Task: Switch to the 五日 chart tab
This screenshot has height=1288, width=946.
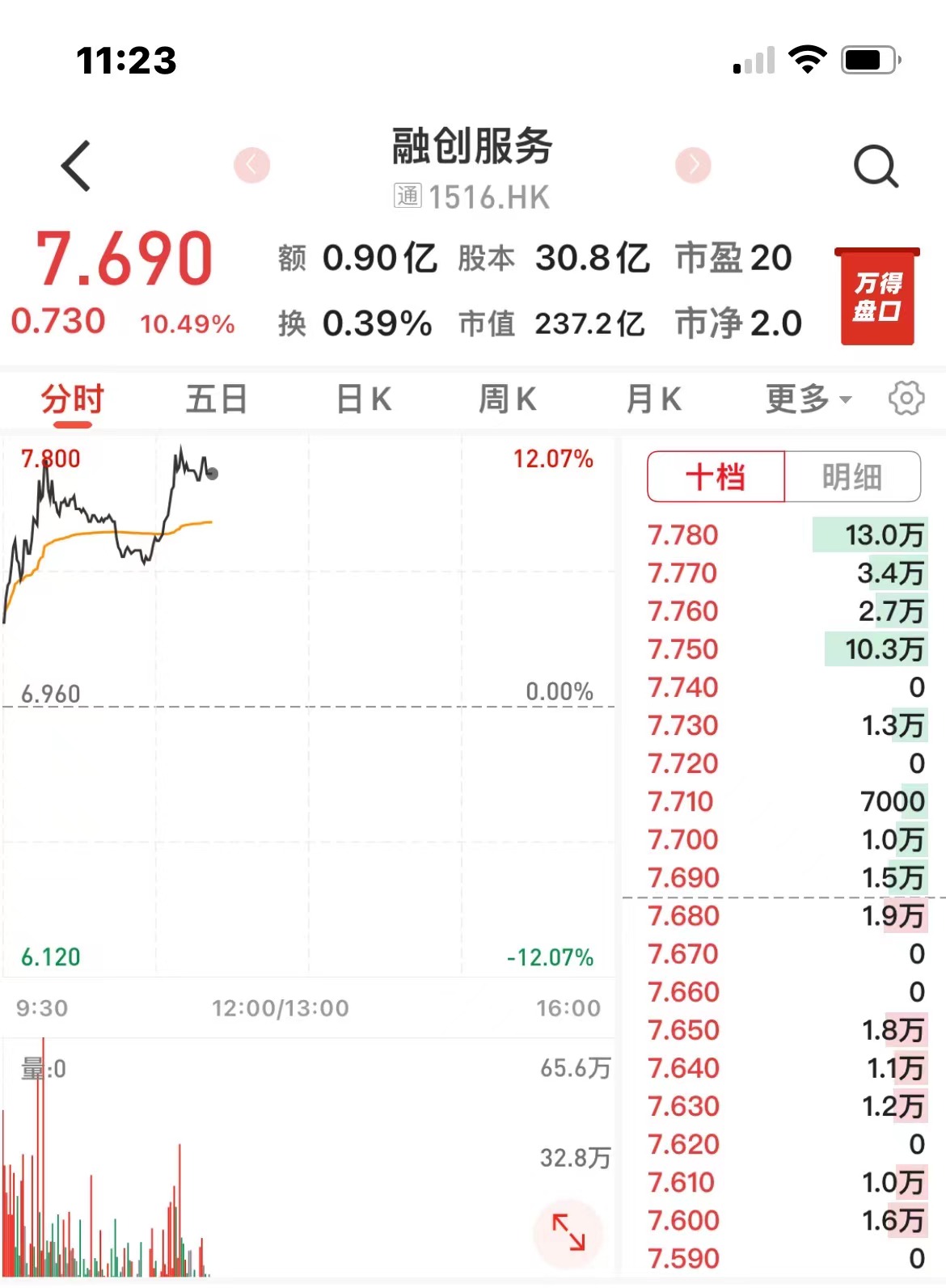Action: (216, 399)
